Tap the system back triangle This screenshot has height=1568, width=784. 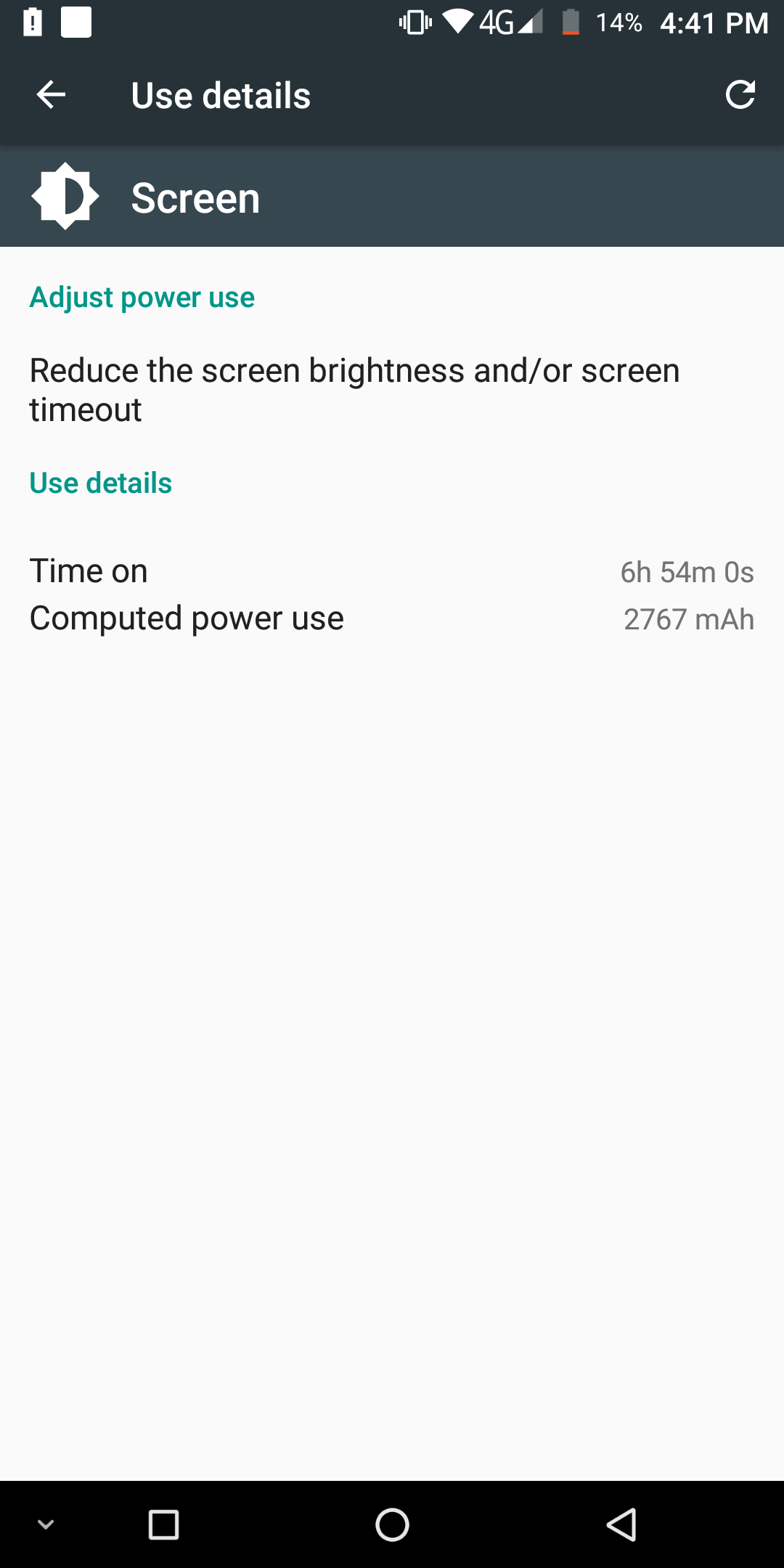click(x=621, y=1524)
